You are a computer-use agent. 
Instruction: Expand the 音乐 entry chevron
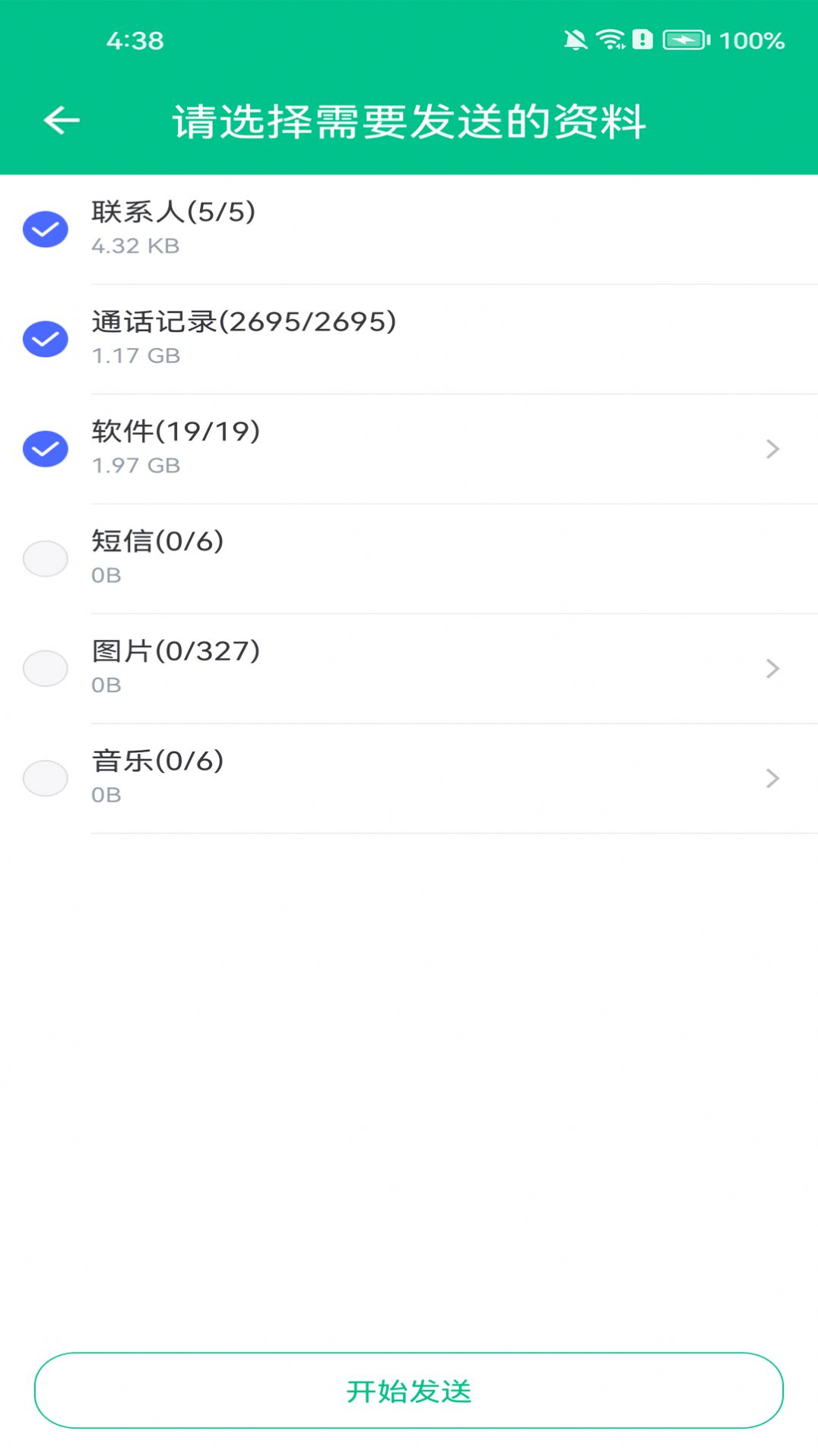click(x=772, y=778)
